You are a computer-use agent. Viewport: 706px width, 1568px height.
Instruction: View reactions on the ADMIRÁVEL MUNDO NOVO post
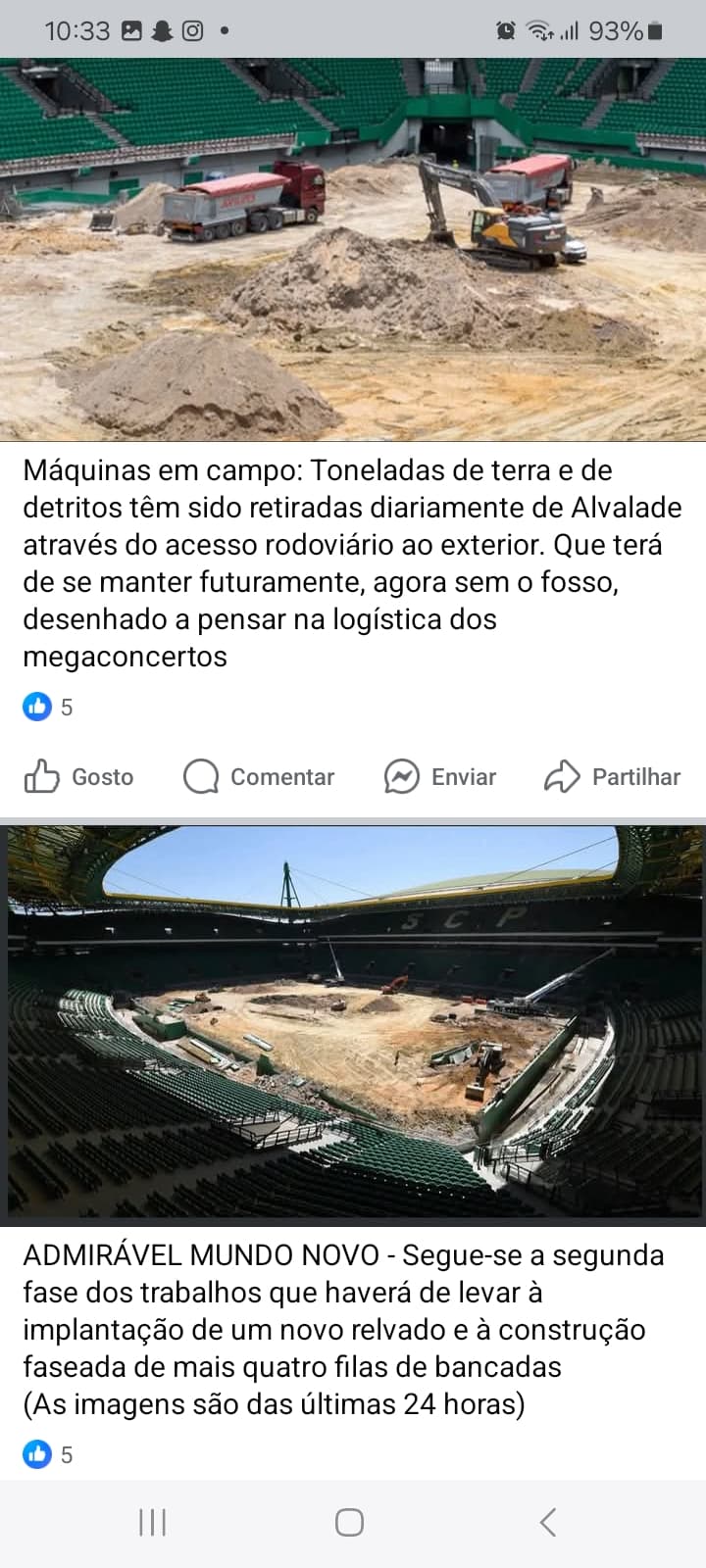click(x=48, y=1454)
